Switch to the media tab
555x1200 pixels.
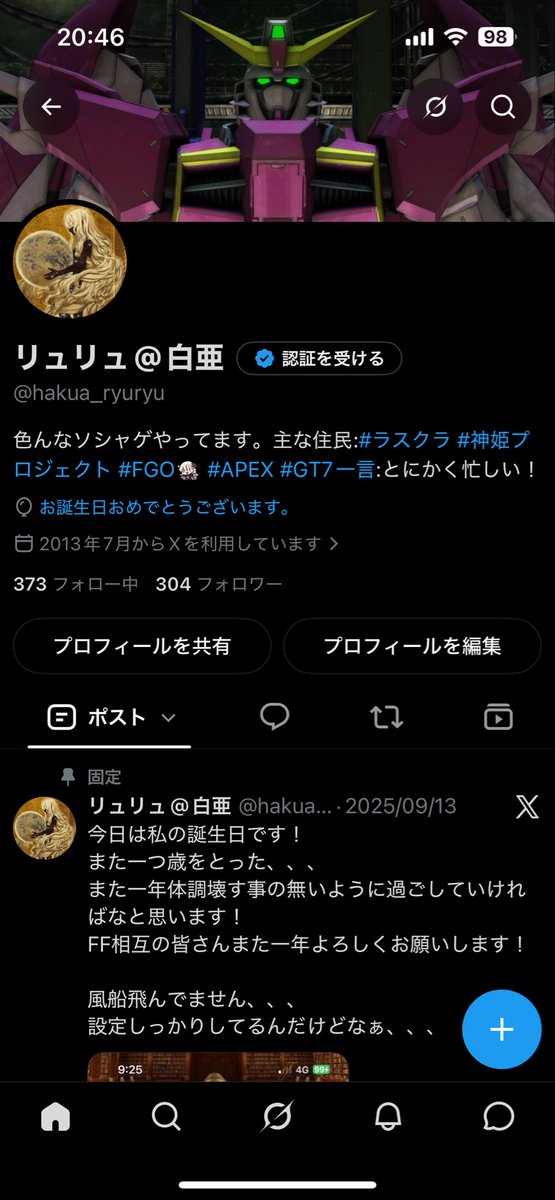pos(498,717)
